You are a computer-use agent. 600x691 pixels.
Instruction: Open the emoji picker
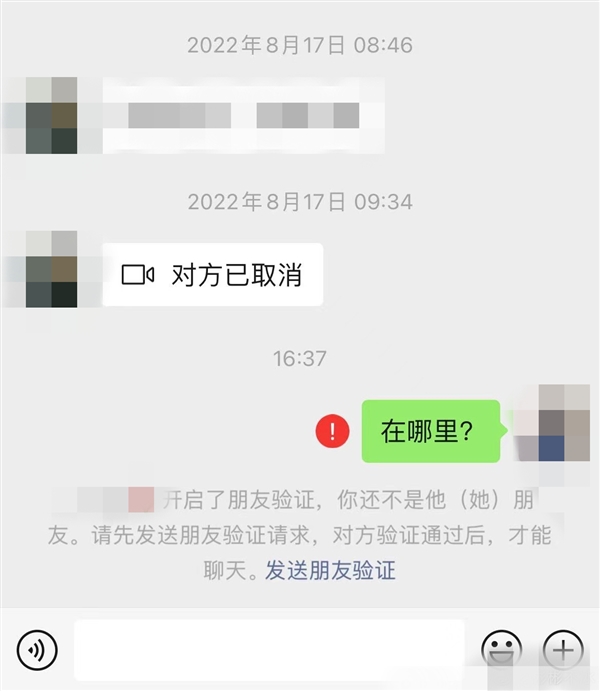pos(501,651)
